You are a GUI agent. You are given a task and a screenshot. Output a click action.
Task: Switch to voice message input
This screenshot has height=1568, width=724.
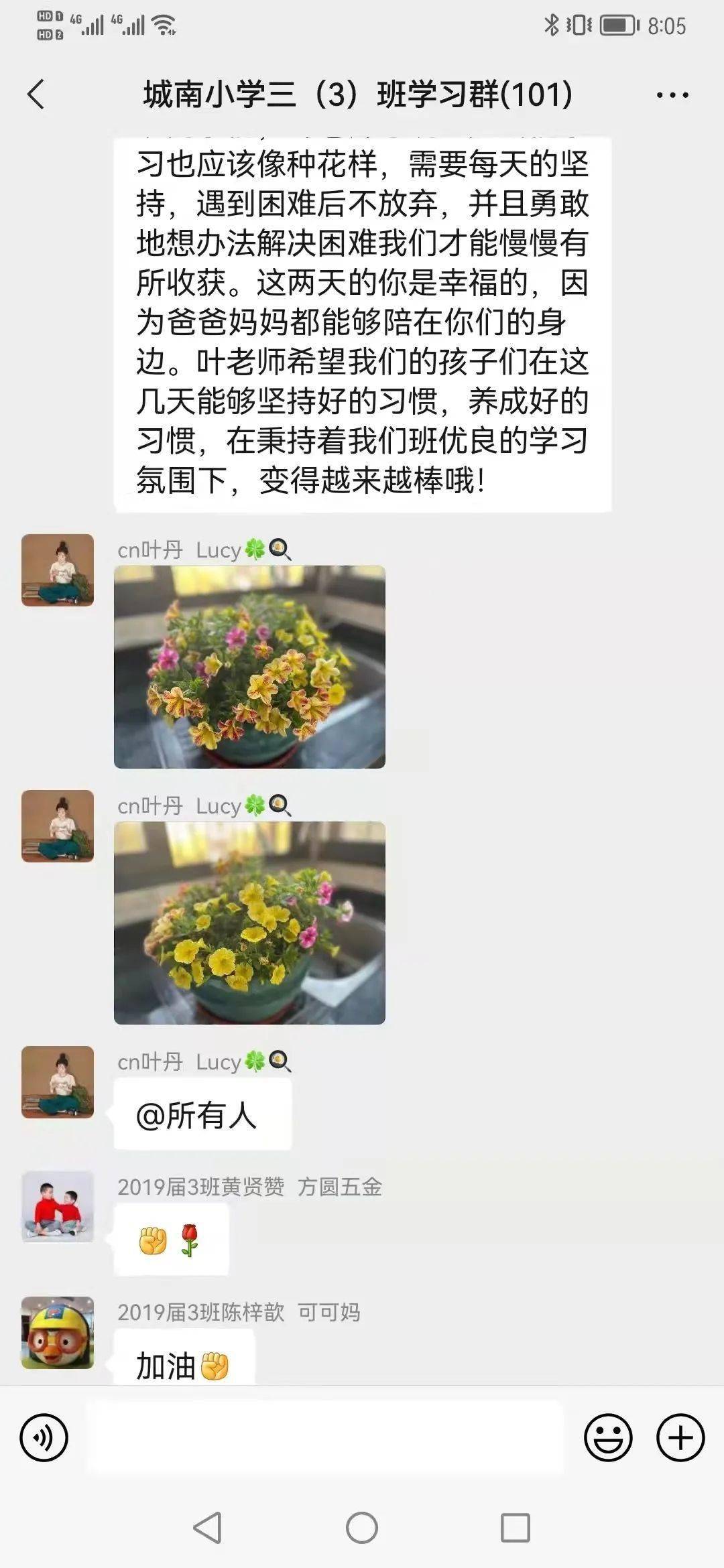(44, 1437)
